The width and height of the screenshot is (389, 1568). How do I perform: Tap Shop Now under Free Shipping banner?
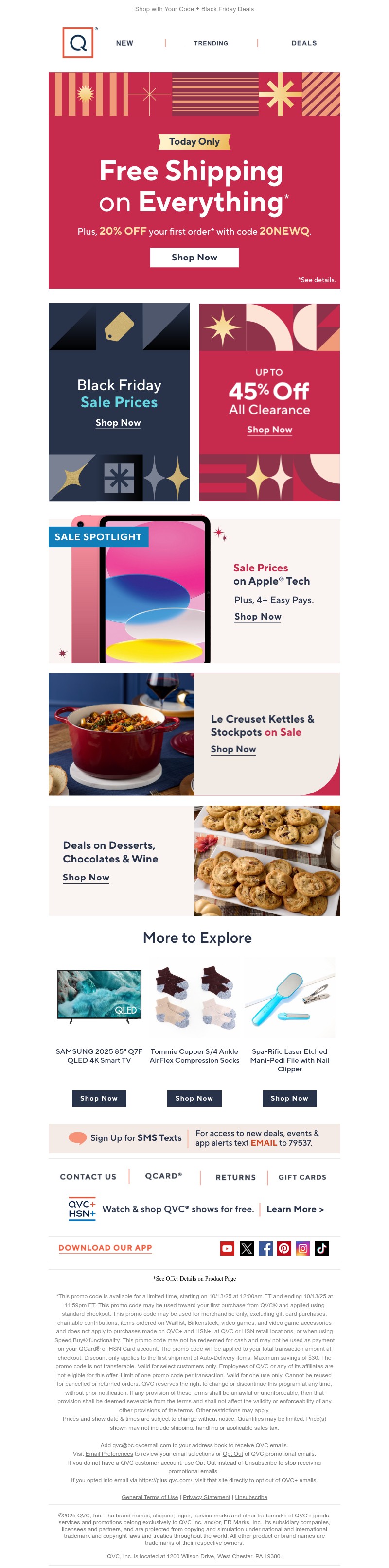tap(194, 258)
